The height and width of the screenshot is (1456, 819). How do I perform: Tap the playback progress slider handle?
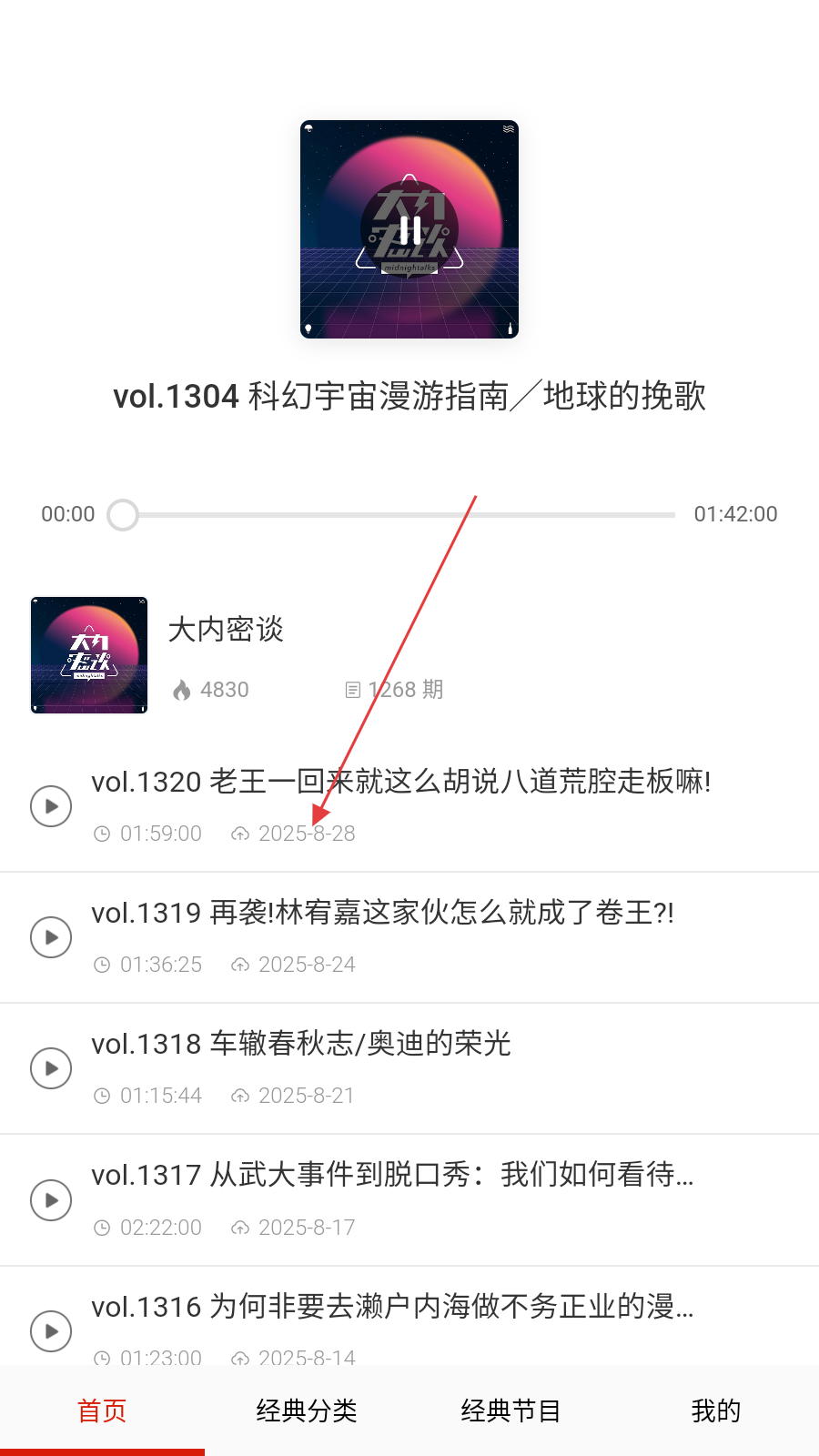click(123, 515)
